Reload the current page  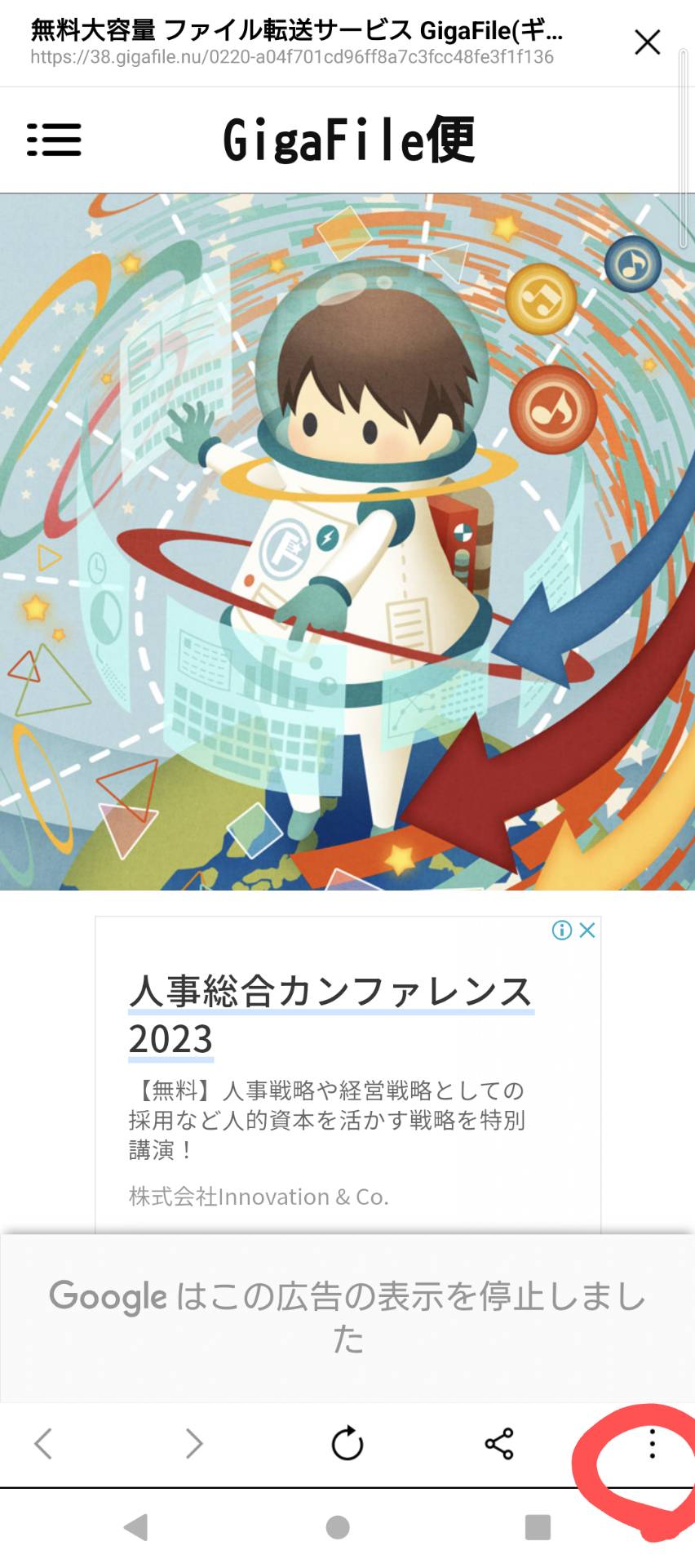[347, 1443]
